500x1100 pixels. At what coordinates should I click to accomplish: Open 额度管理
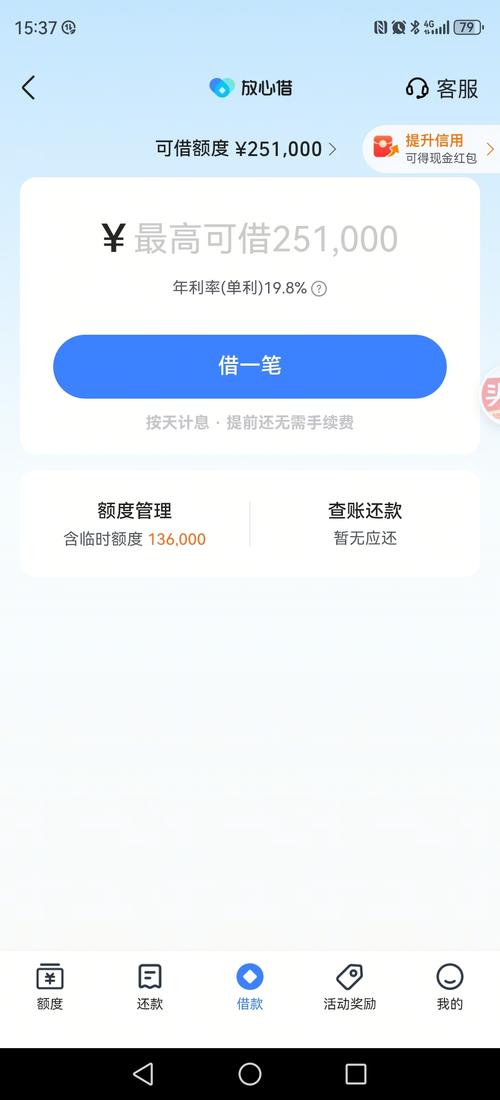coord(135,523)
